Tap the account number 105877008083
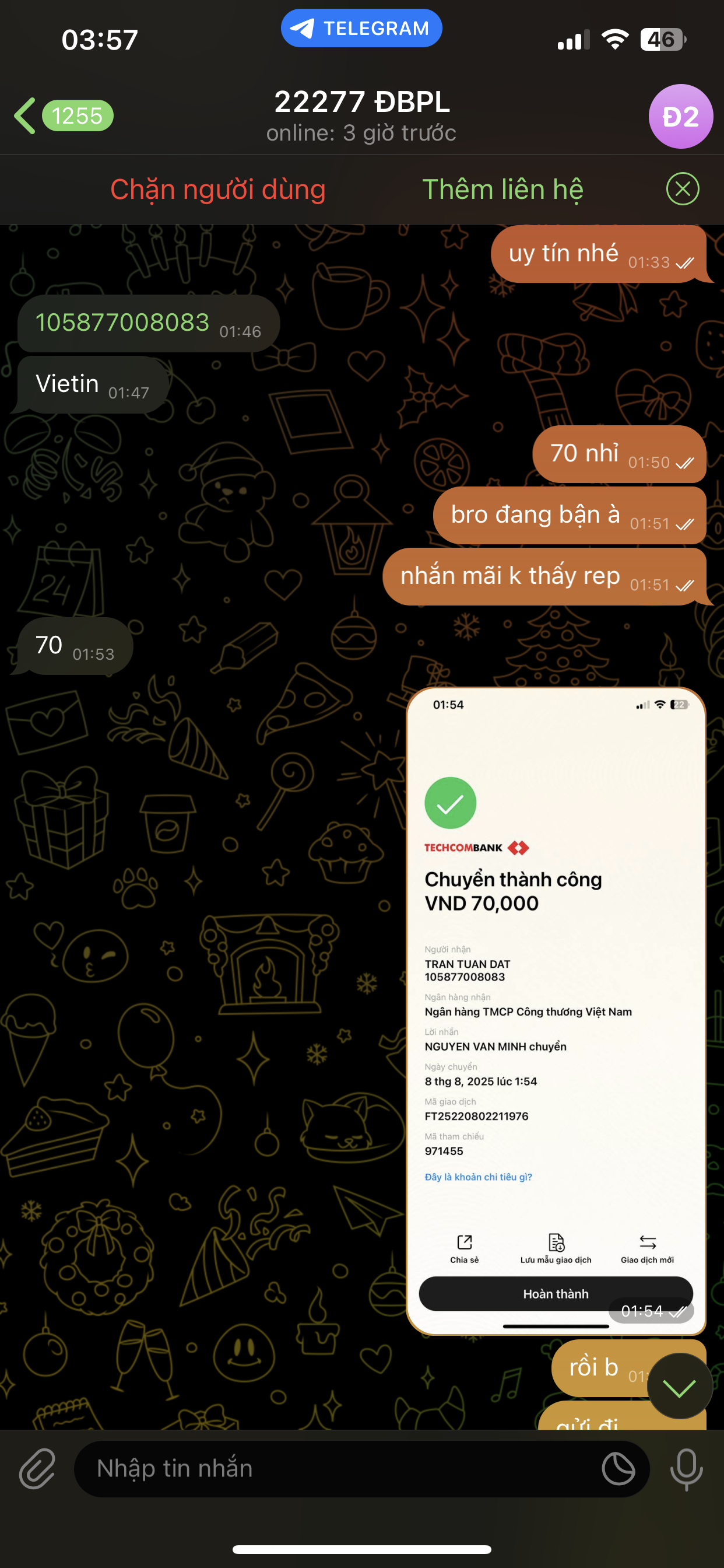The width and height of the screenshot is (724, 1568). point(122,323)
